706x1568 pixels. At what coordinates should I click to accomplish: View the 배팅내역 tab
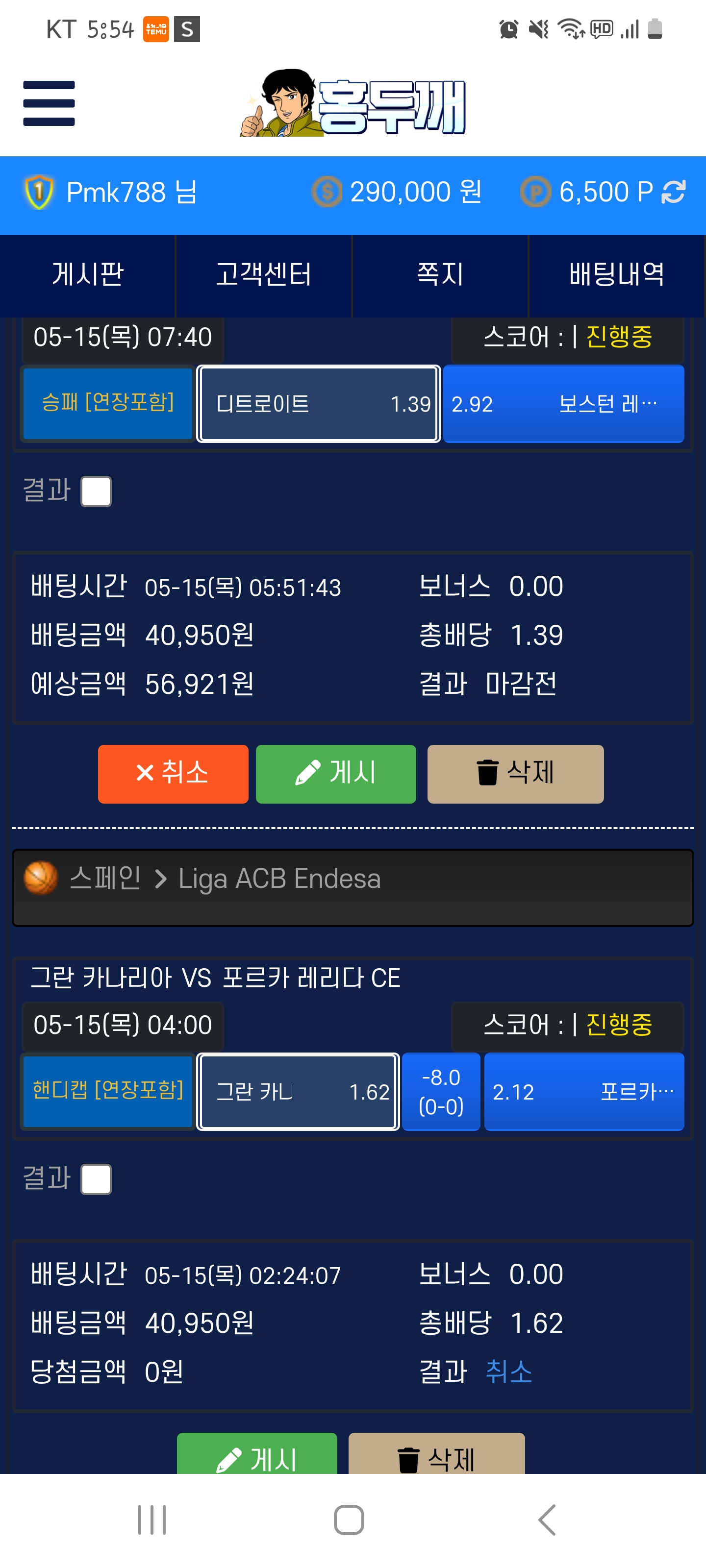click(616, 275)
